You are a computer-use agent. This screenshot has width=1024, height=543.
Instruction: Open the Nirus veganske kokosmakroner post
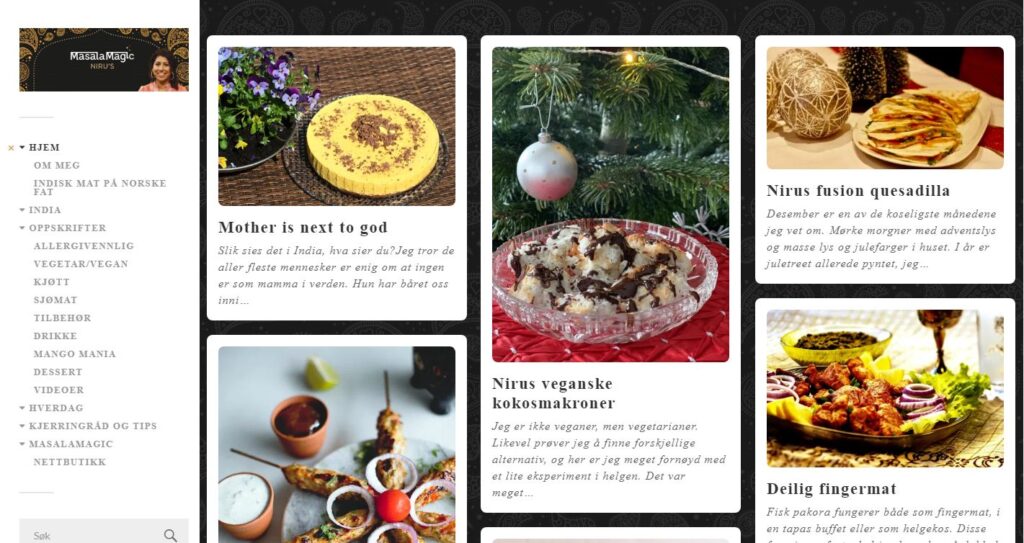coord(553,392)
